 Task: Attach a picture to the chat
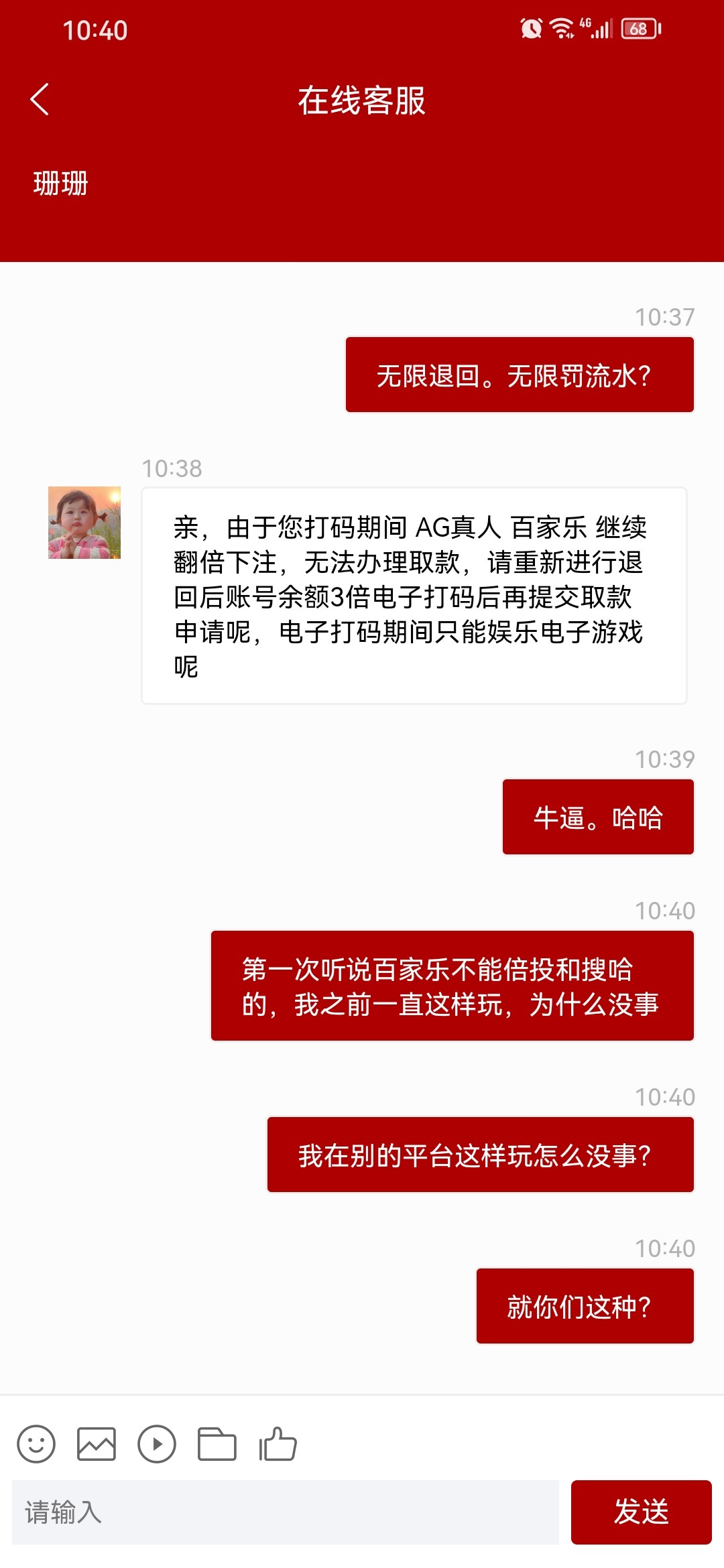(x=97, y=1443)
